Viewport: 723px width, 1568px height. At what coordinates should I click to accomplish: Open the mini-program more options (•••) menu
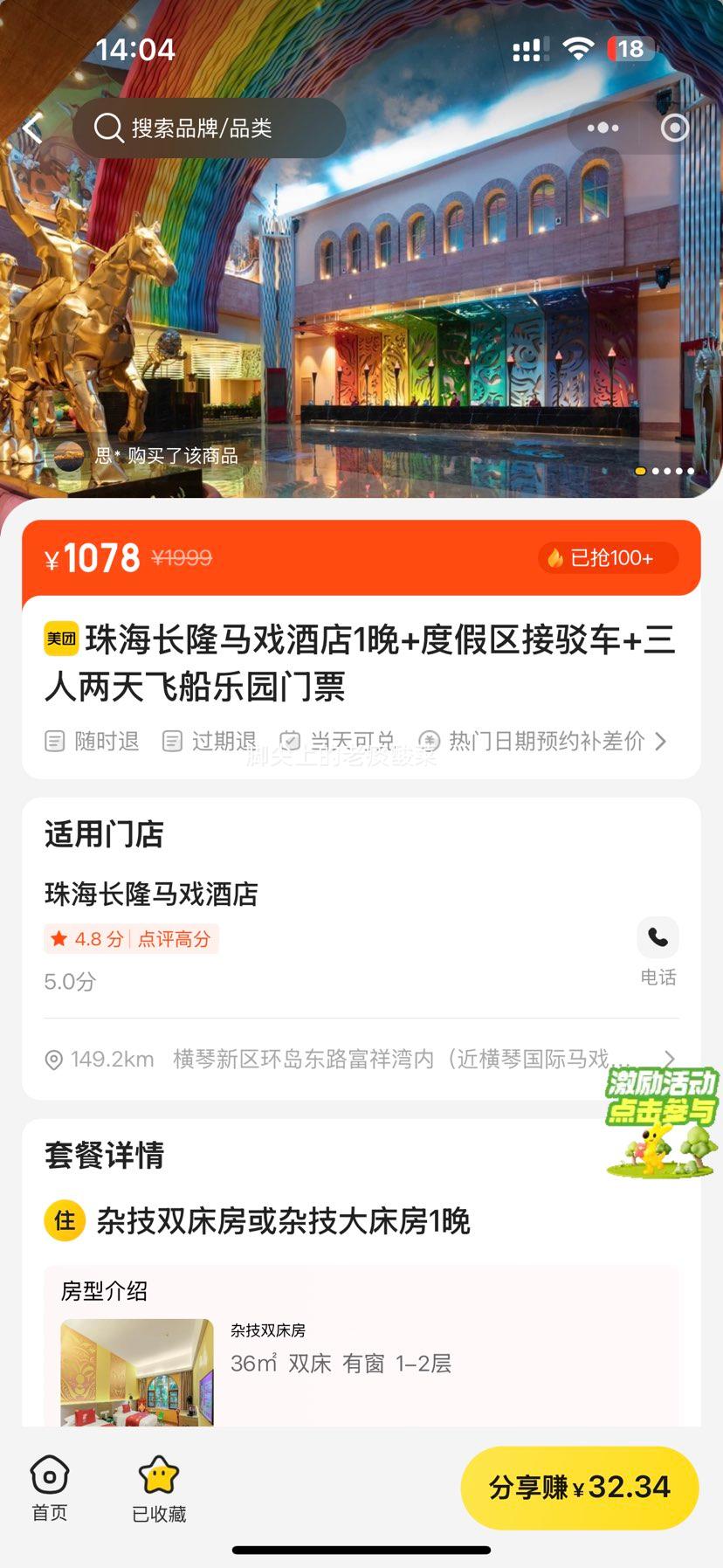tap(602, 128)
